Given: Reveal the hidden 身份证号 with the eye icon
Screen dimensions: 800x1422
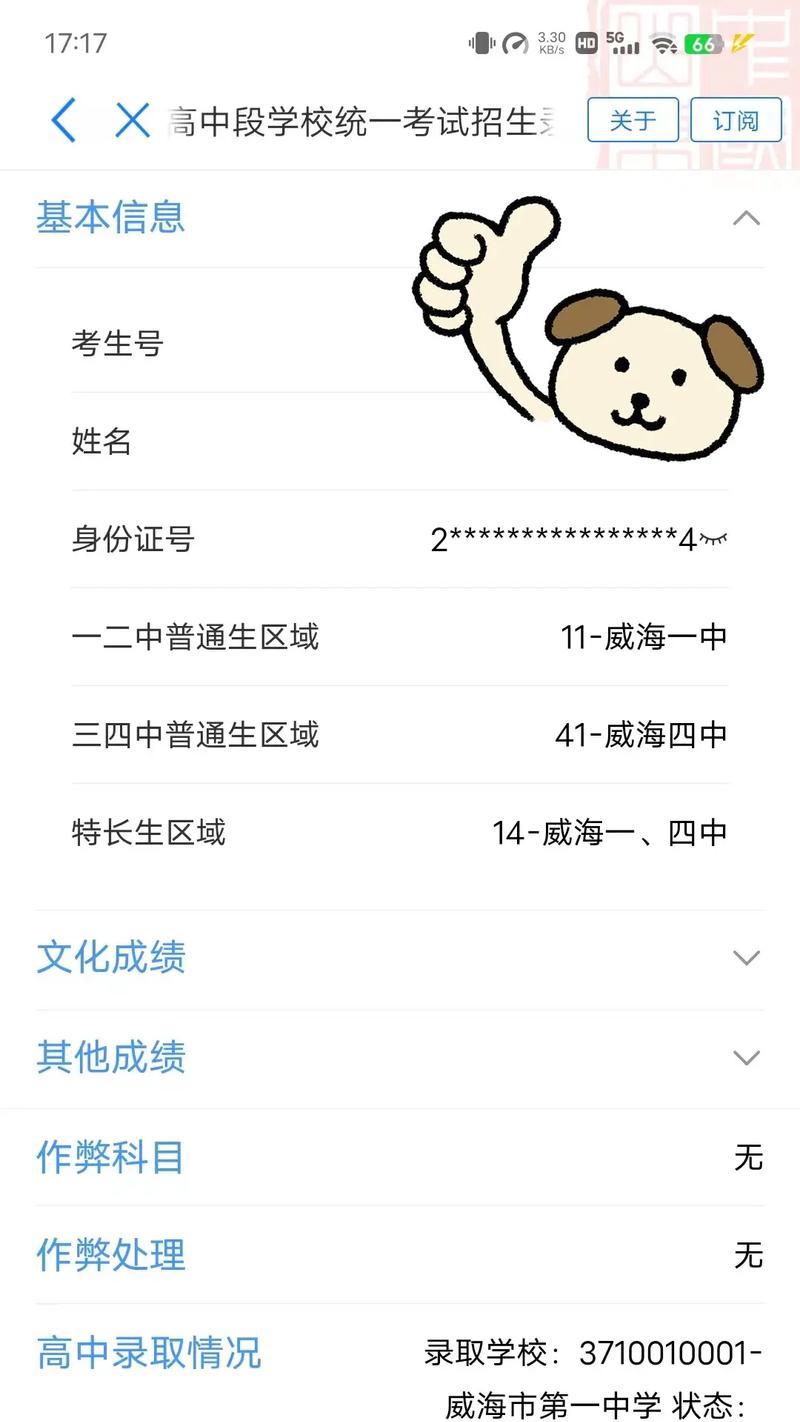Looking at the screenshot, I should click(x=713, y=540).
